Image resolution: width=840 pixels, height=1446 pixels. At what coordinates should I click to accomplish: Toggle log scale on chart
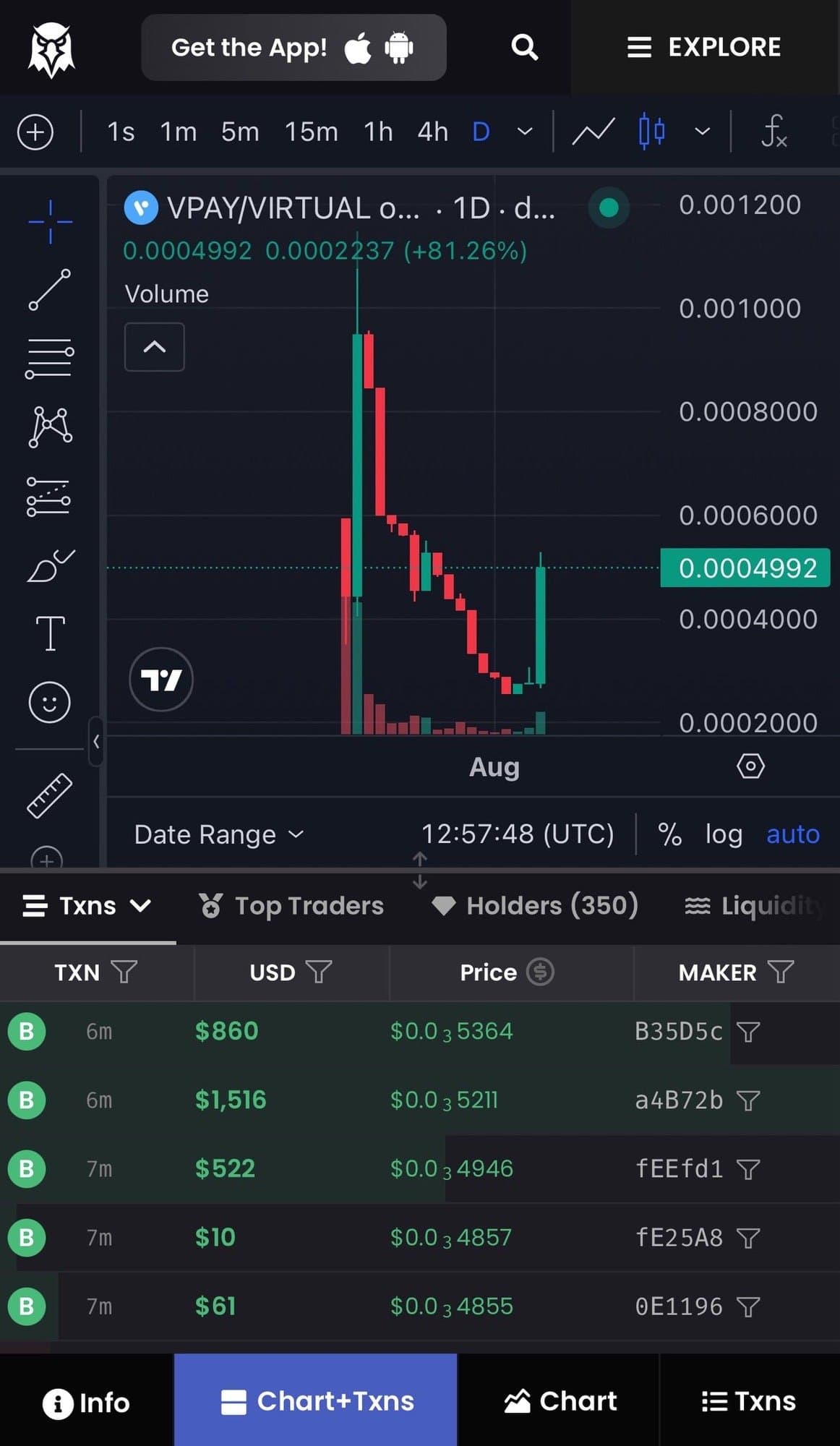[x=724, y=834]
